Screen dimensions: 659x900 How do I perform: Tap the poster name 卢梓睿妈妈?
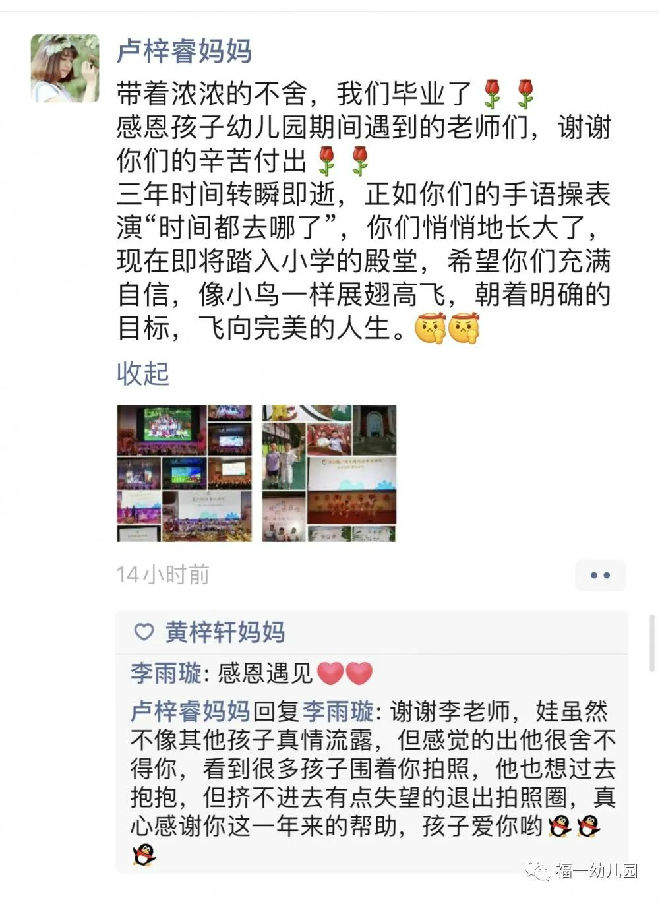point(184,50)
